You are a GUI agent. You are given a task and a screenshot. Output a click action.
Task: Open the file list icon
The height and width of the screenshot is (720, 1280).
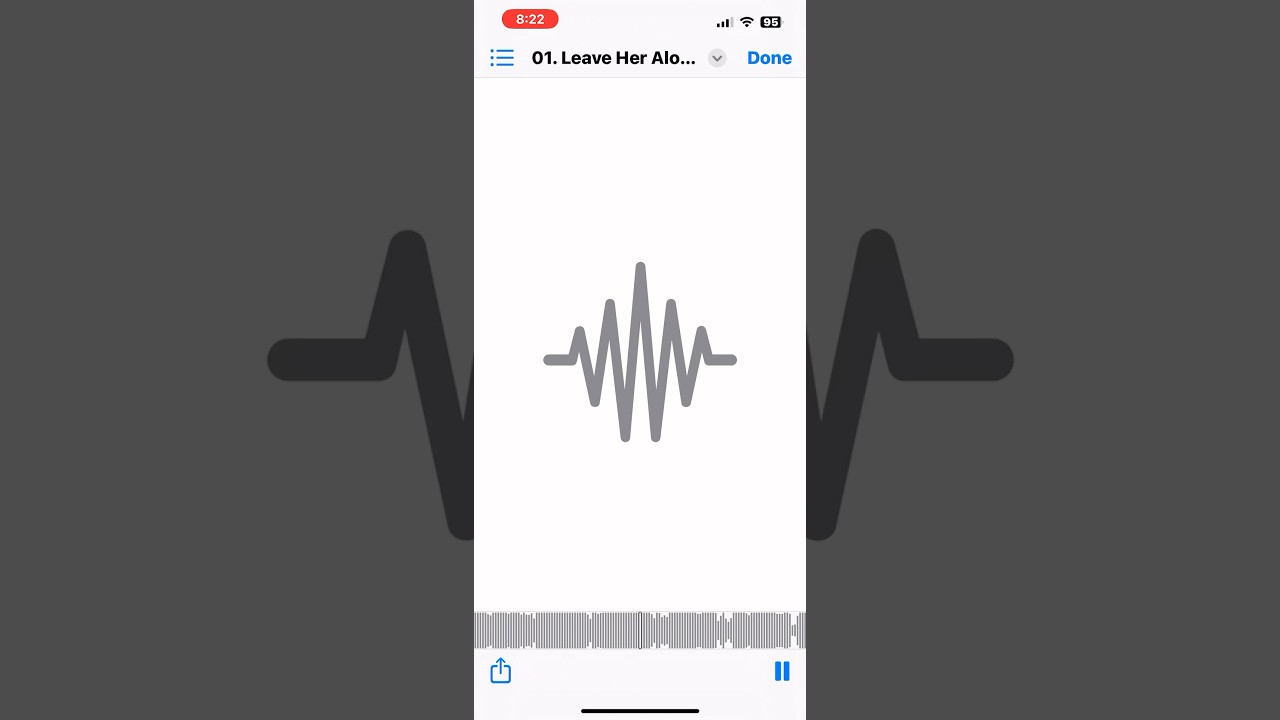tap(502, 58)
